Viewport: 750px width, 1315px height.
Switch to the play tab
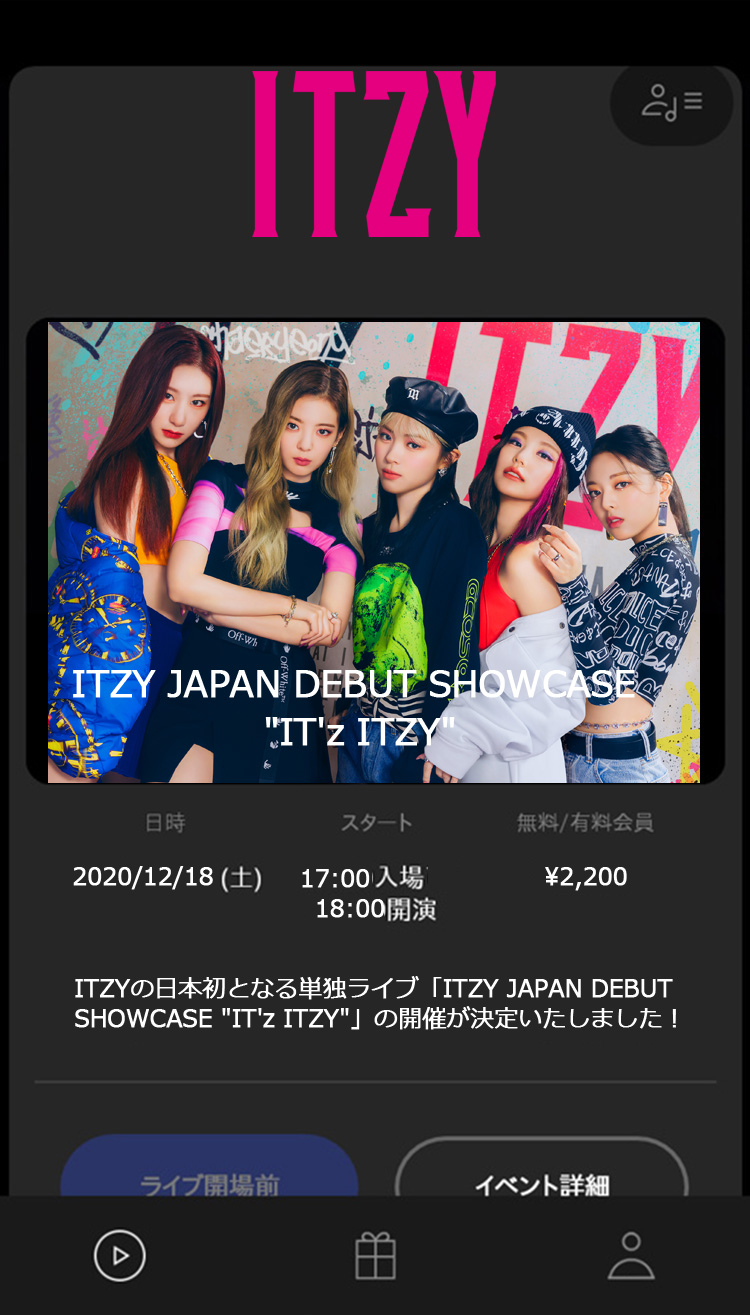point(120,1256)
